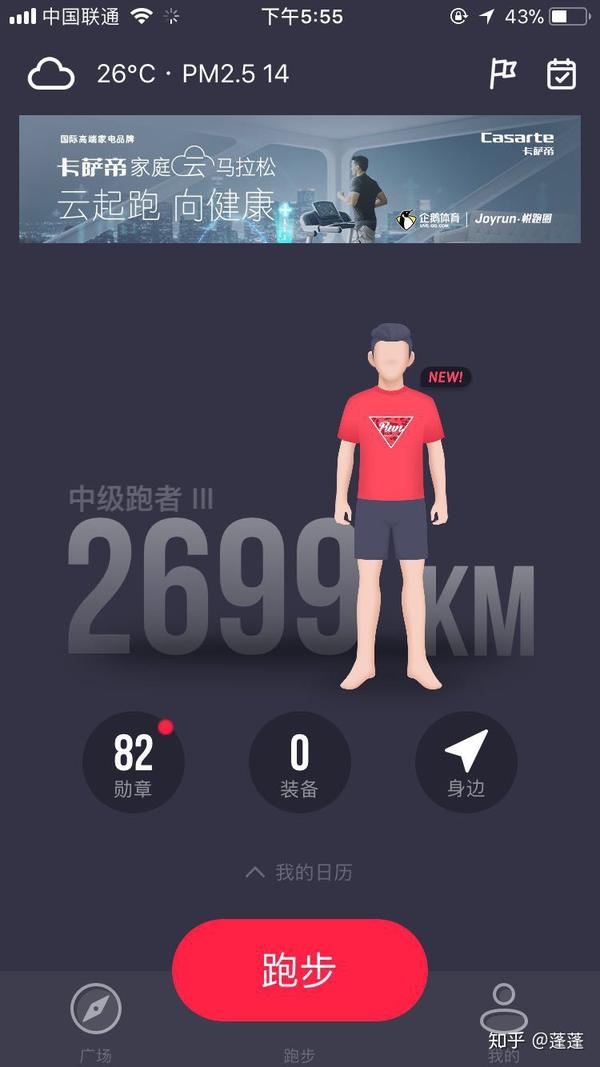The height and width of the screenshot is (1067, 600).
Task: View the 82 medals (勋章)
Action: 133,762
